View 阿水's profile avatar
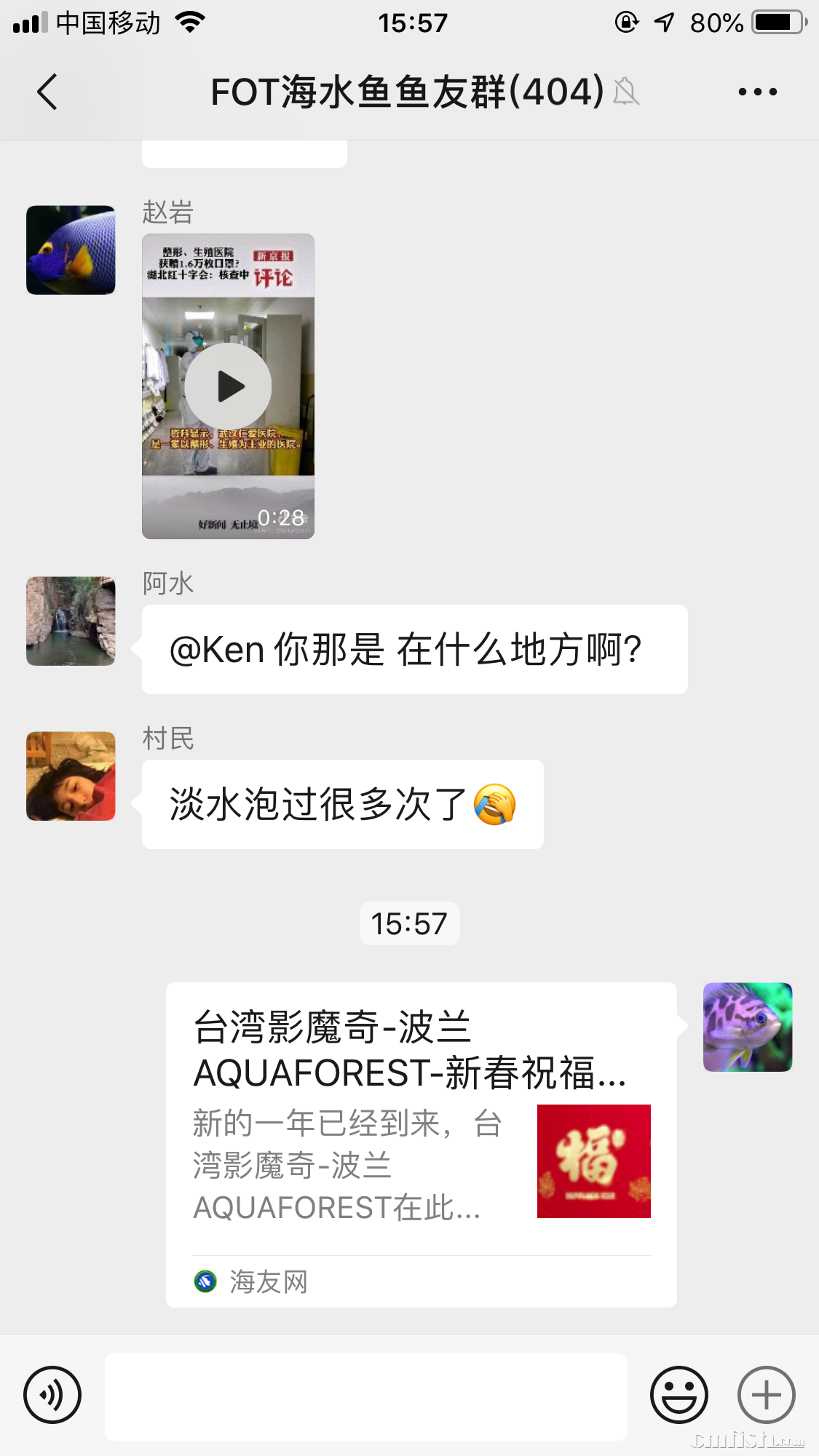 point(71,621)
